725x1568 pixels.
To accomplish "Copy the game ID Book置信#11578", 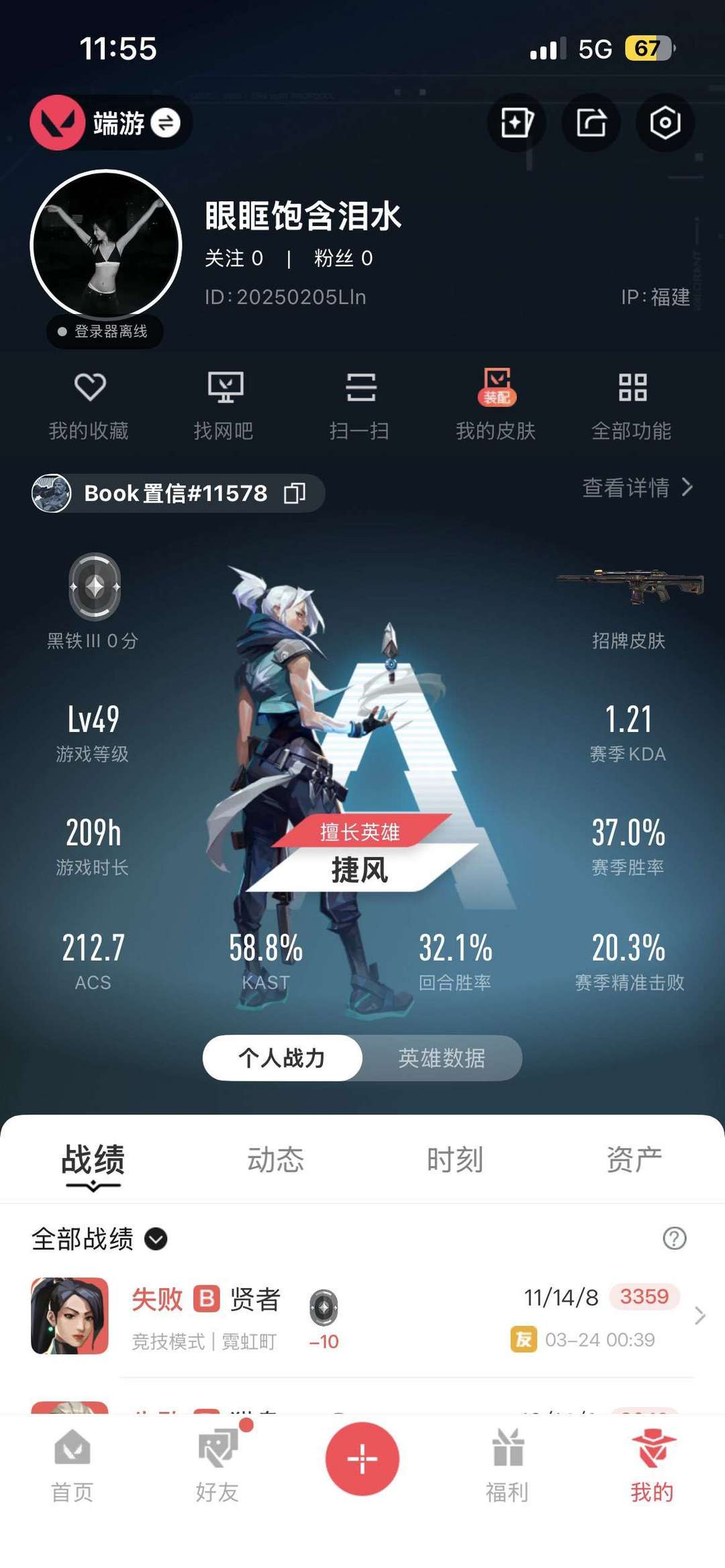I will [295, 493].
